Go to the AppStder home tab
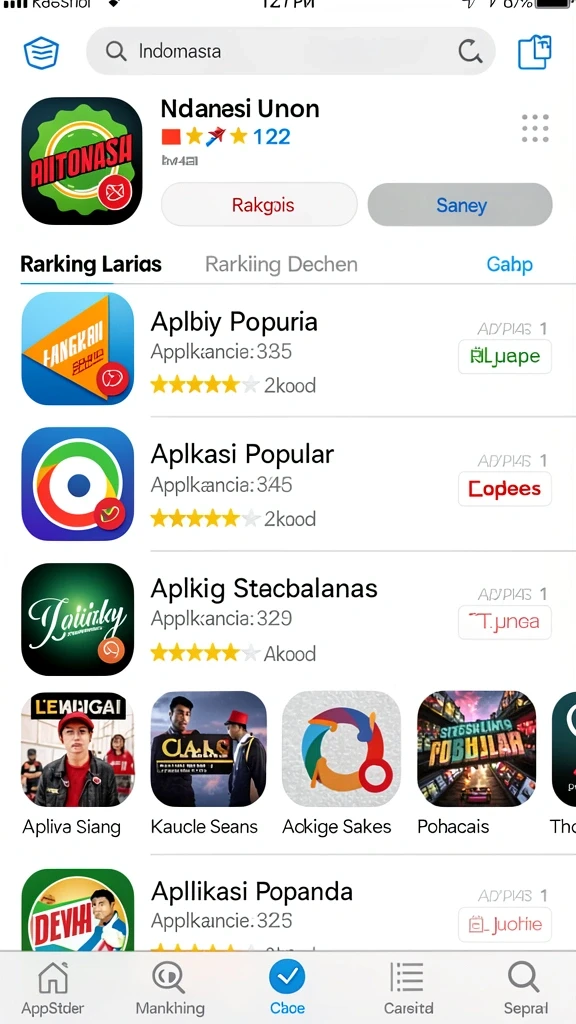The width and height of the screenshot is (576, 1024). [53, 989]
